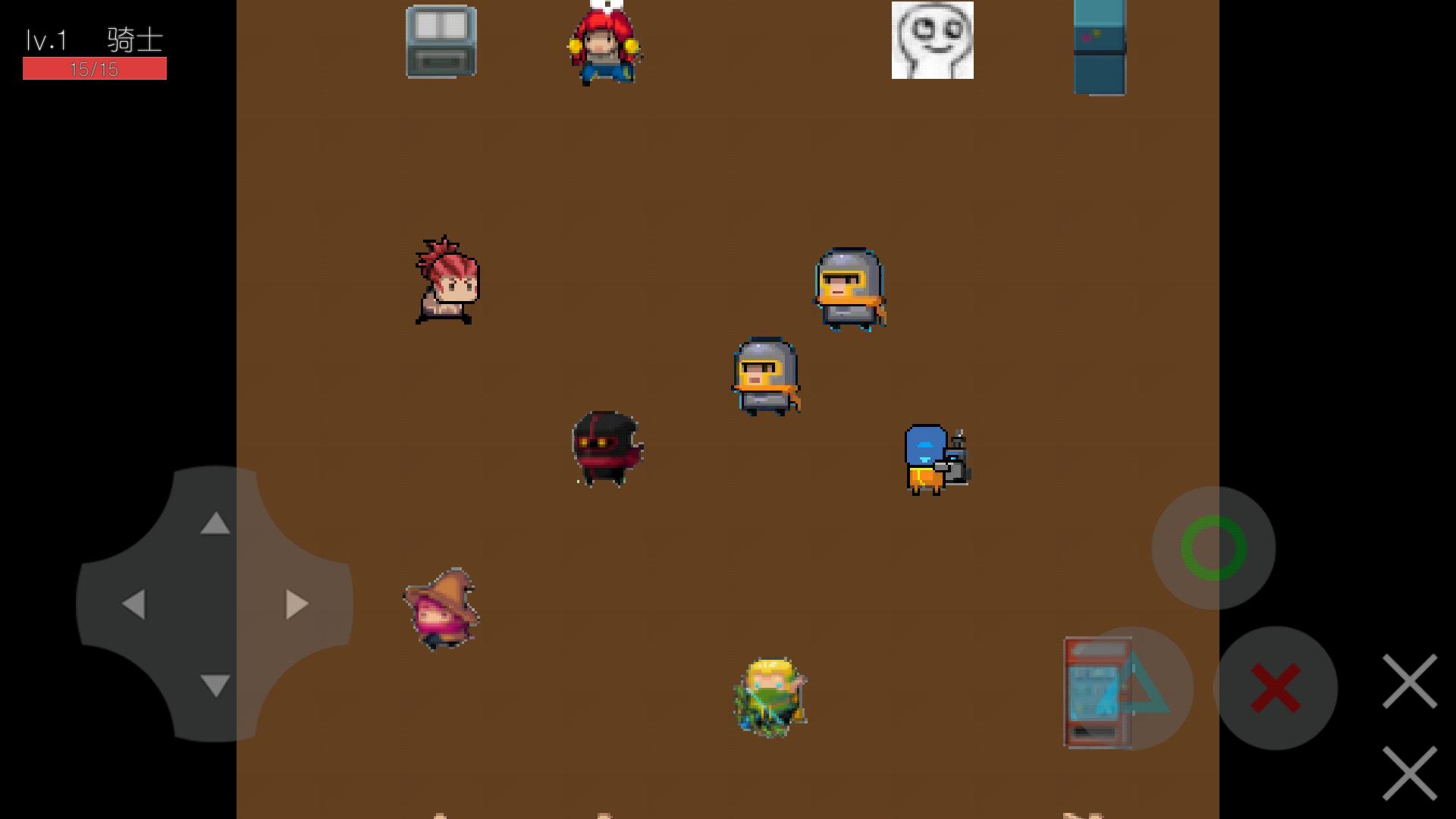The image size is (1456, 819).
Task: Tap the blue triangle action button
Action: coord(1134,688)
